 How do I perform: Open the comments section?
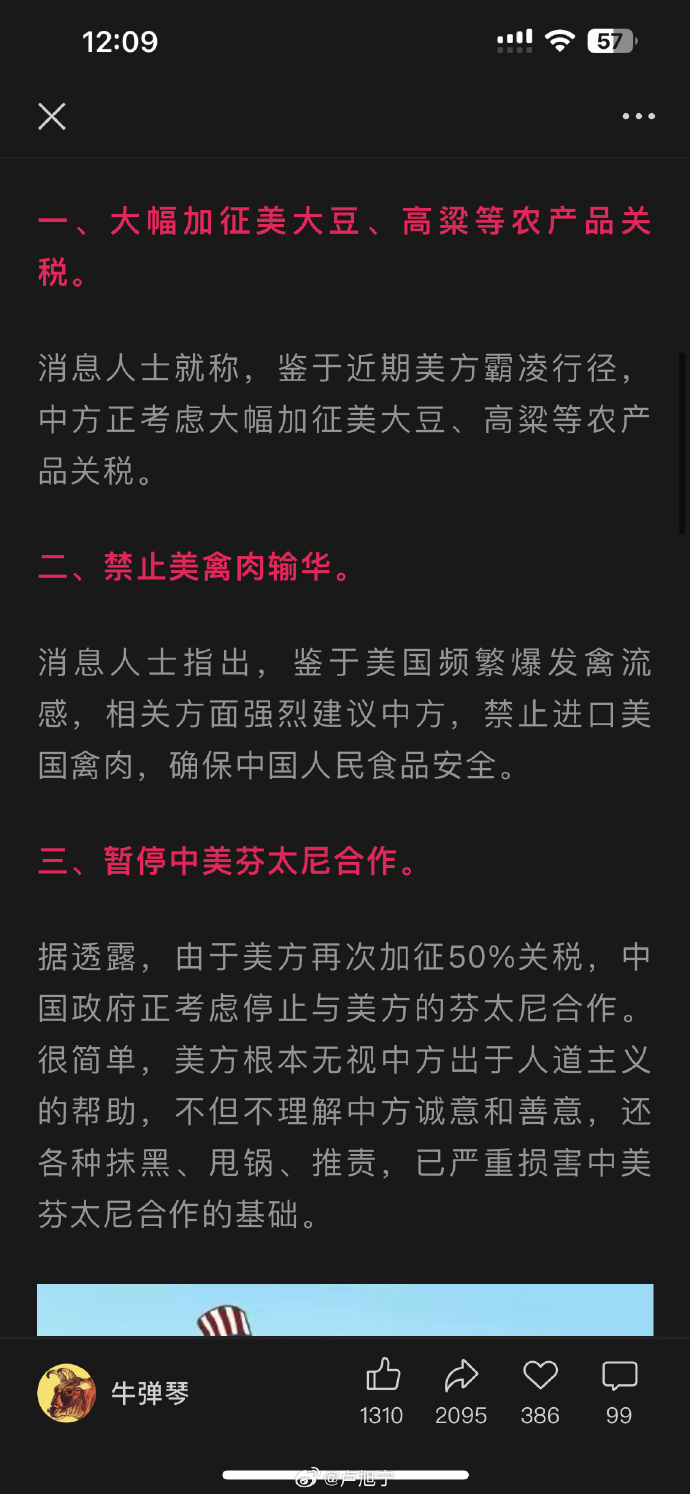pyautogui.click(x=619, y=1377)
